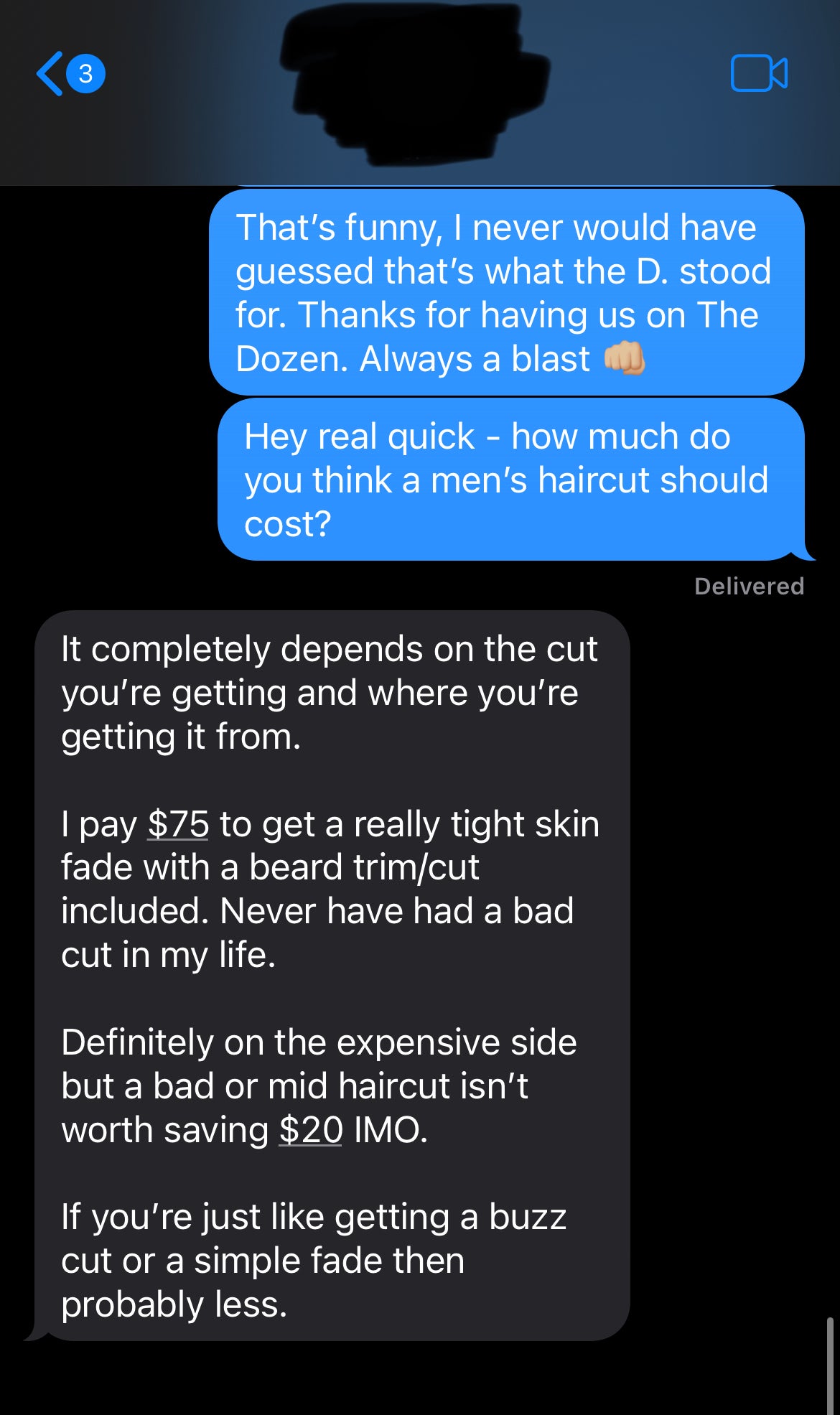Start a FaceTime video call
Viewport: 840px width, 1415px height.
coord(759,73)
